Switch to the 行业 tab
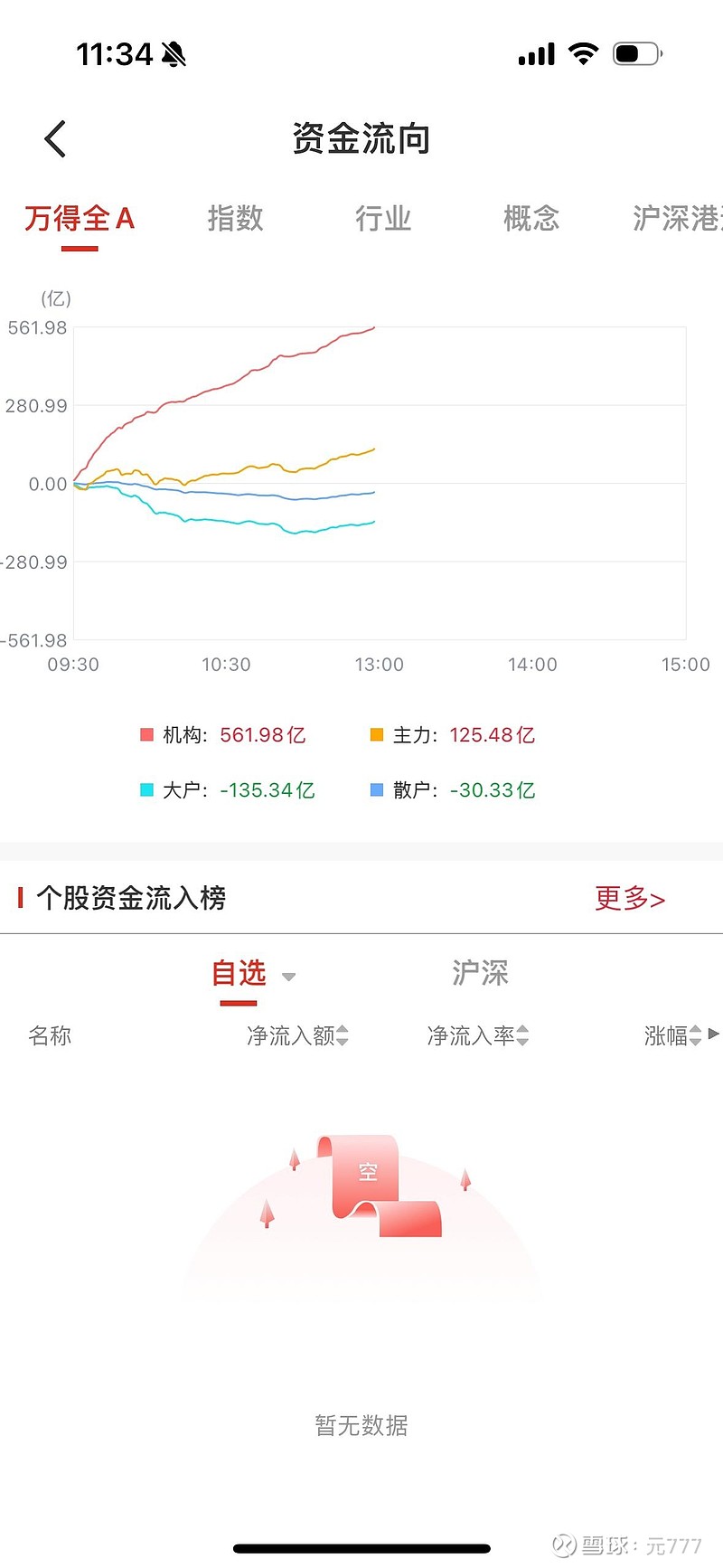Screen dimensions: 723x1568 383,218
